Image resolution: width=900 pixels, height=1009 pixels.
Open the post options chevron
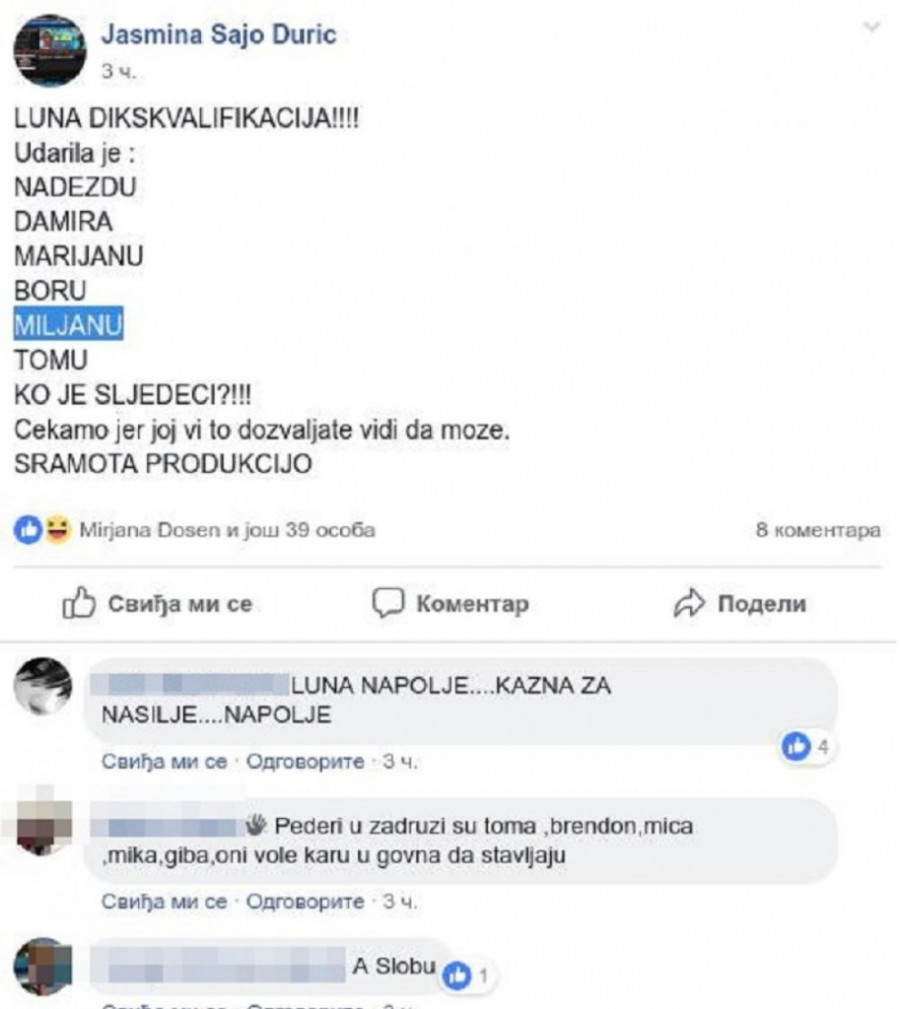[x=871, y=29]
